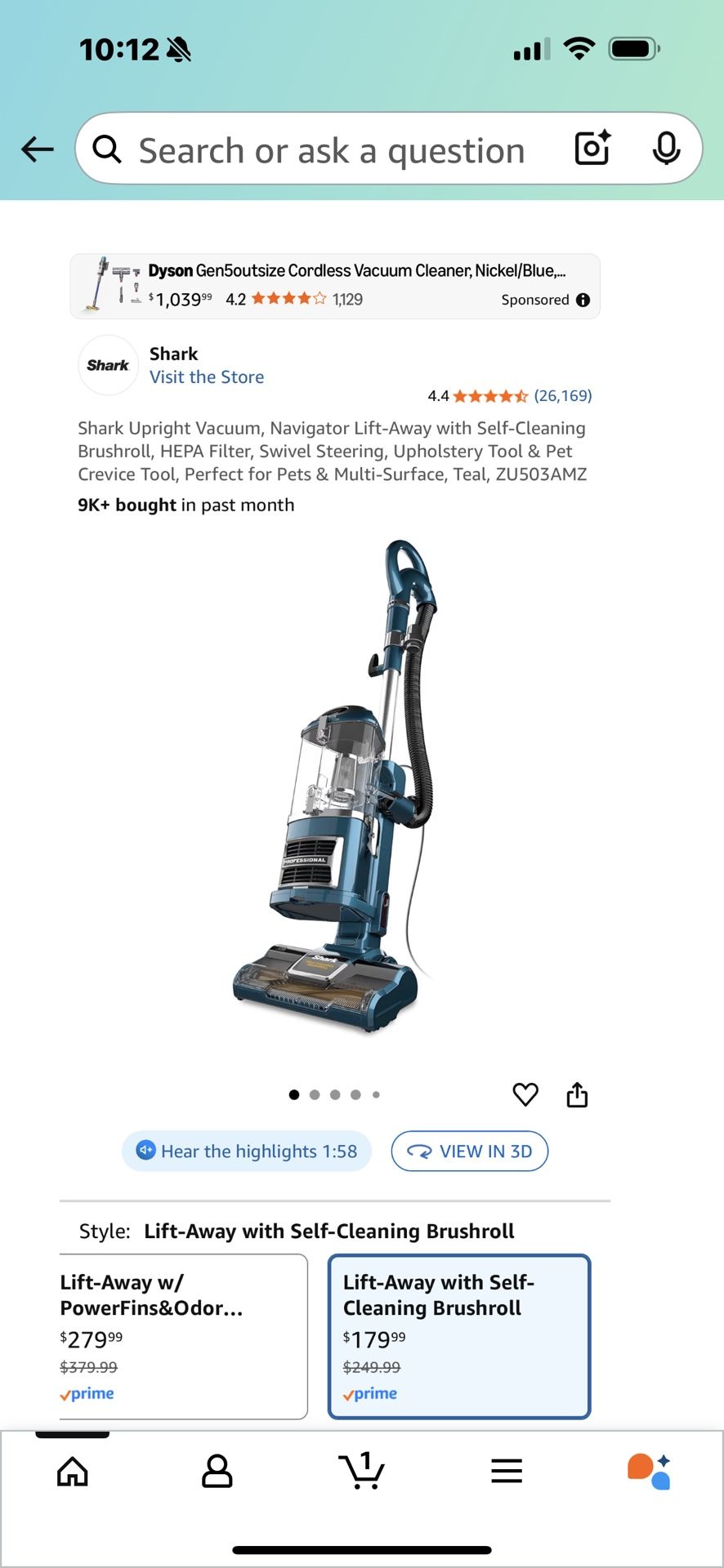This screenshot has width=724, height=1568.
Task: Open visual search with the camera icon
Action: click(x=591, y=149)
